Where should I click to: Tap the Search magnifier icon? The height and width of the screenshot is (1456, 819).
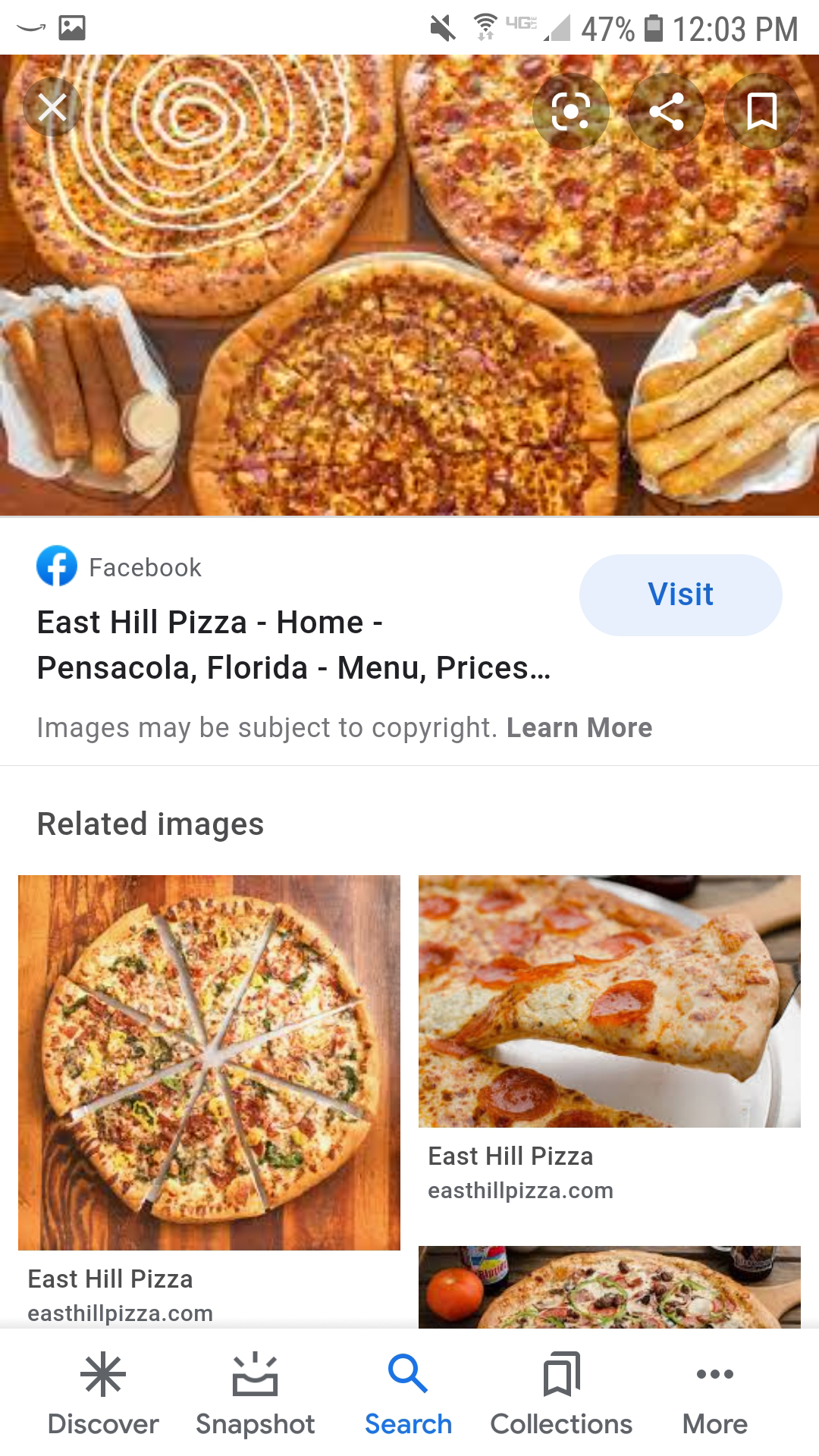pyautogui.click(x=408, y=1373)
